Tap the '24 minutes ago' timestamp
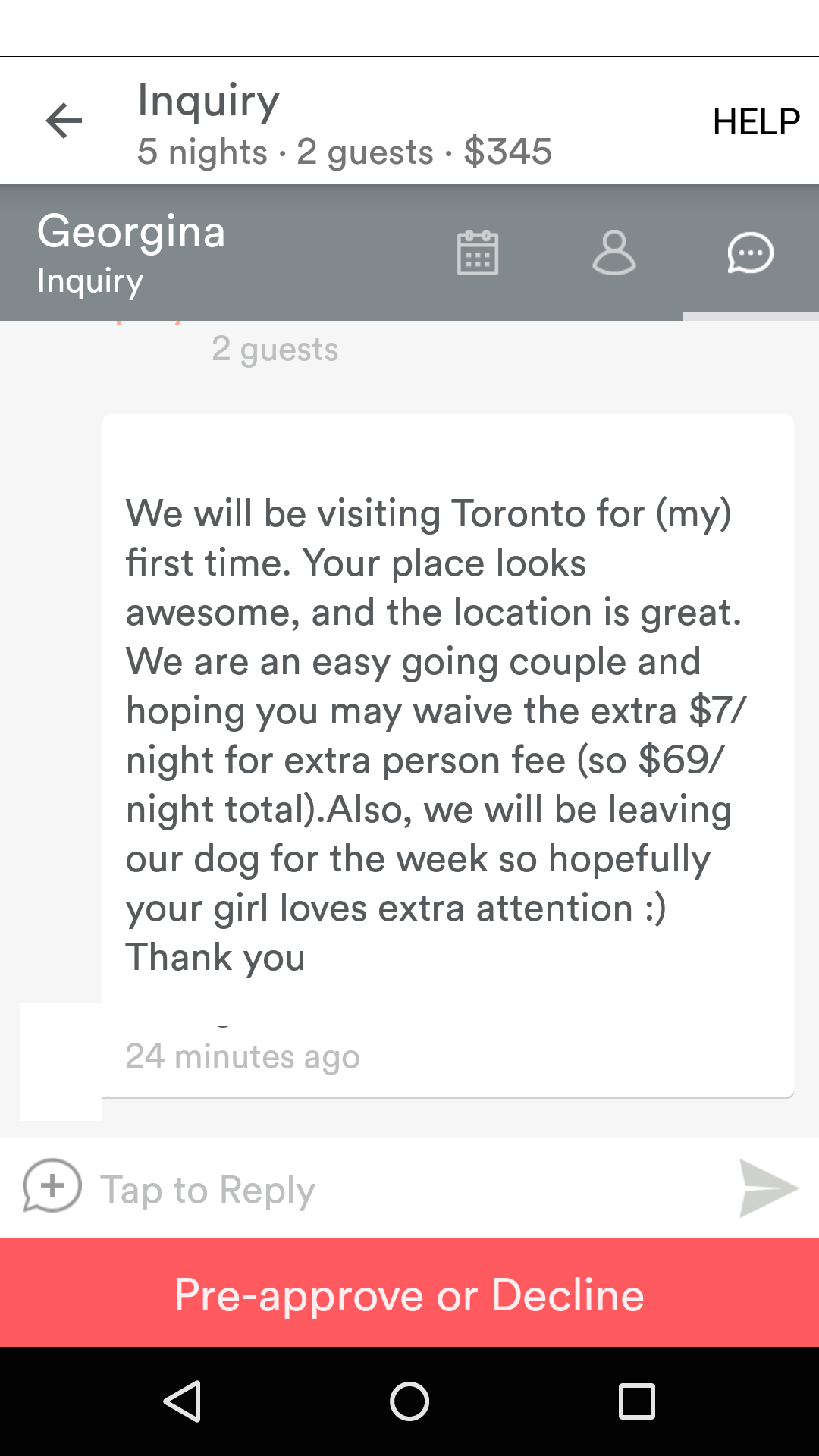The image size is (819, 1456). coord(242,1056)
